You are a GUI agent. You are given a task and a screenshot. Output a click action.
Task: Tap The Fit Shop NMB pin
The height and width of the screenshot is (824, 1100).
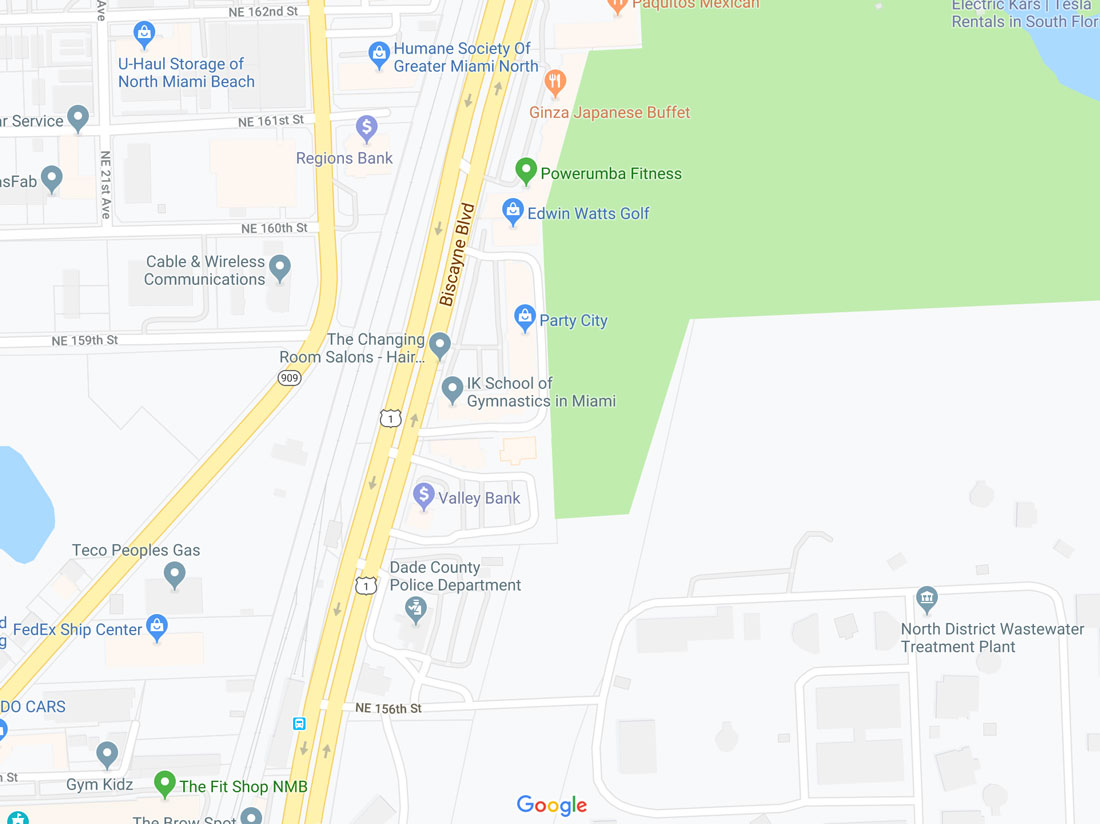(165, 783)
